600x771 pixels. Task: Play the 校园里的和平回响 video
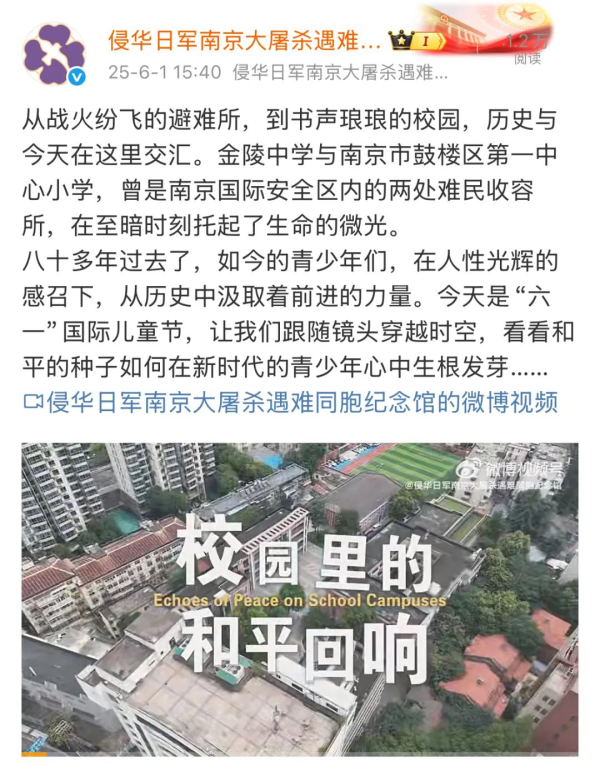[x=300, y=598]
